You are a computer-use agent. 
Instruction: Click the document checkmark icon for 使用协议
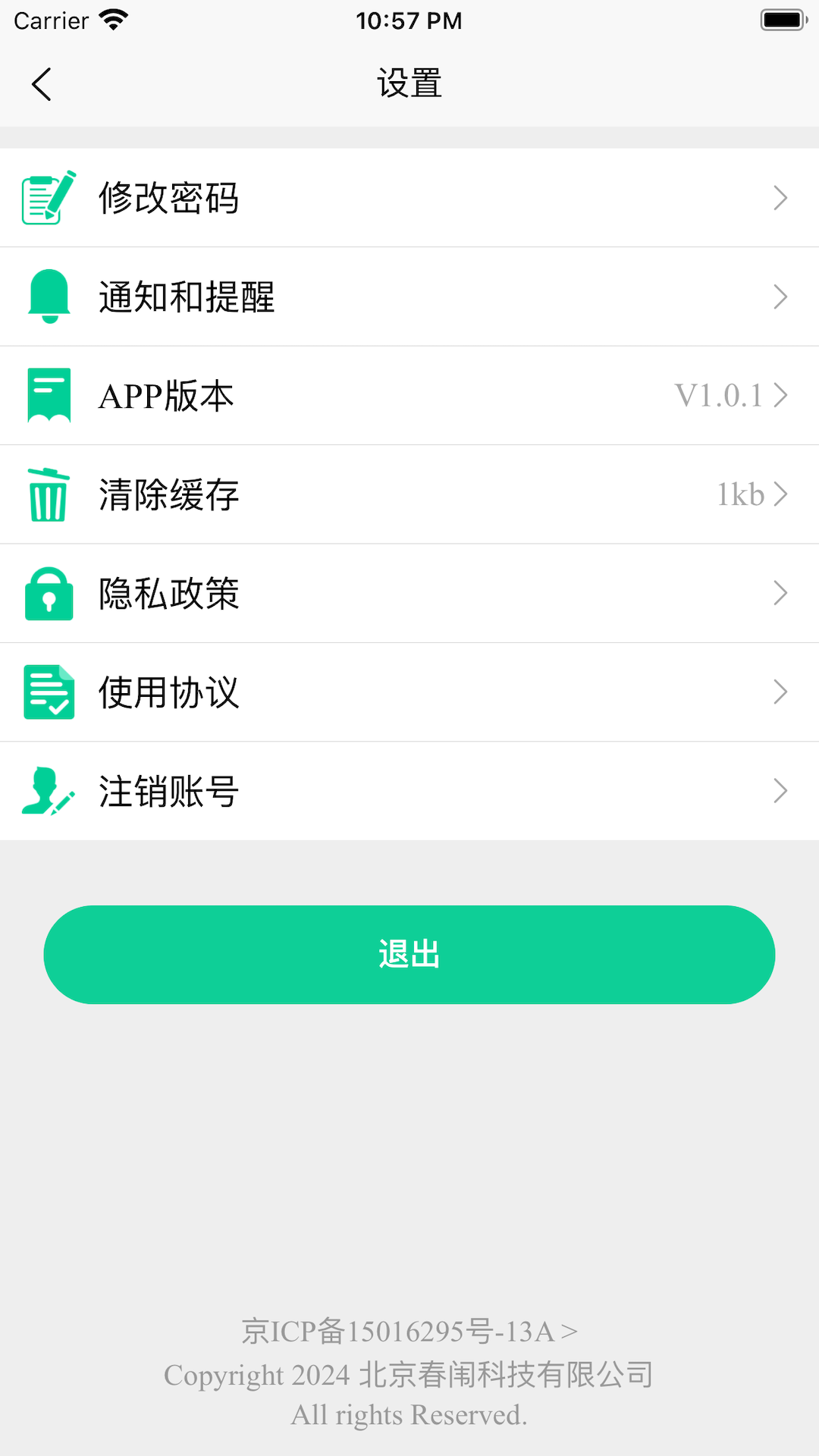[x=49, y=692]
